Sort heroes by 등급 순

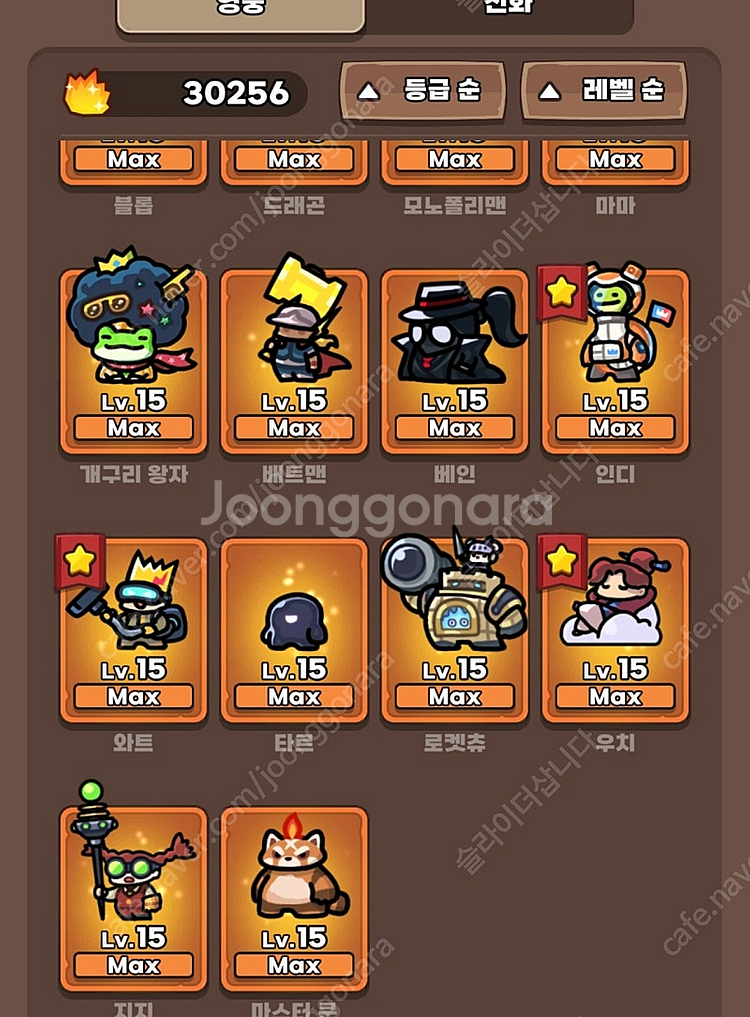(x=421, y=91)
